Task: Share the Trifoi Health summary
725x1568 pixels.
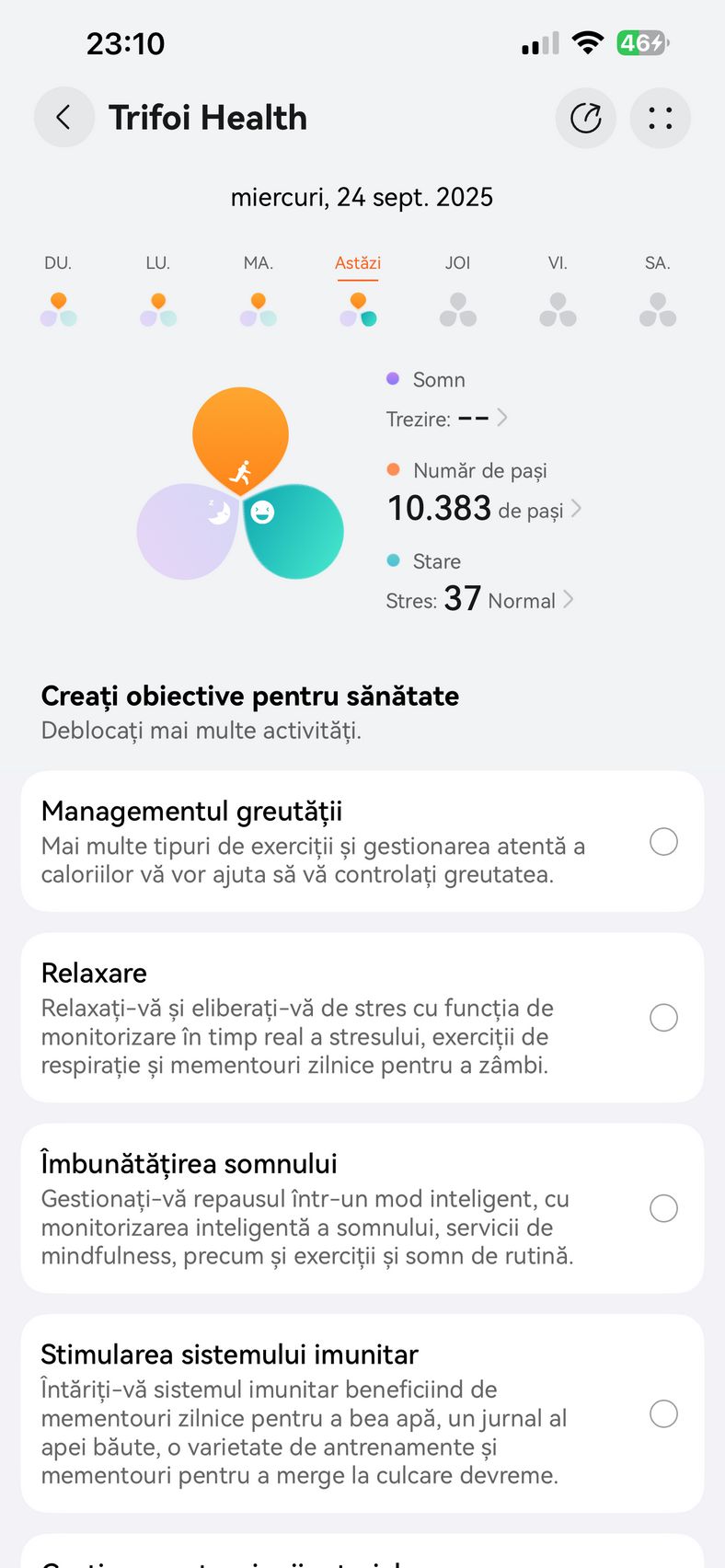Action: [x=585, y=118]
